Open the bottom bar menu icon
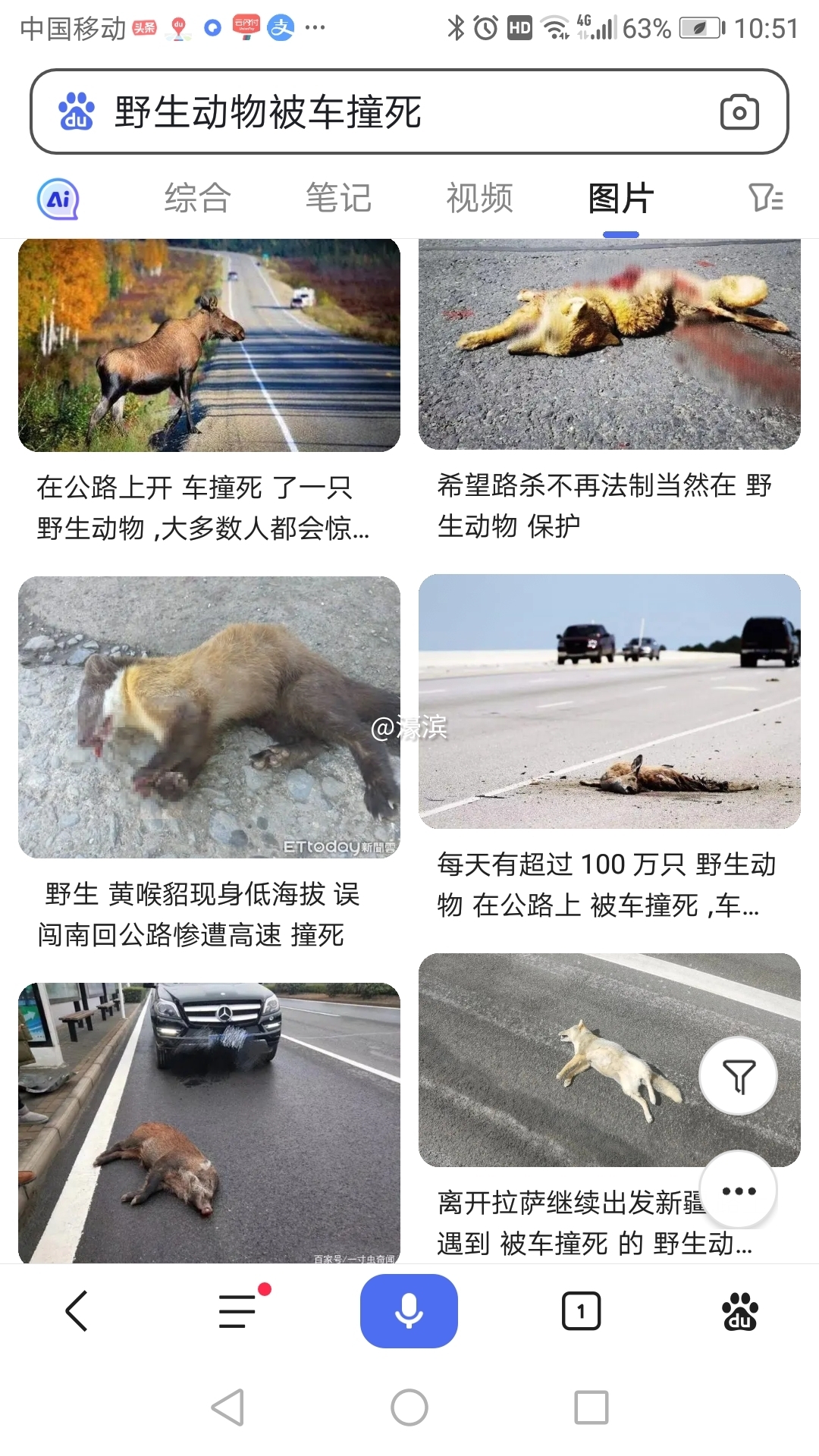 point(238,1310)
